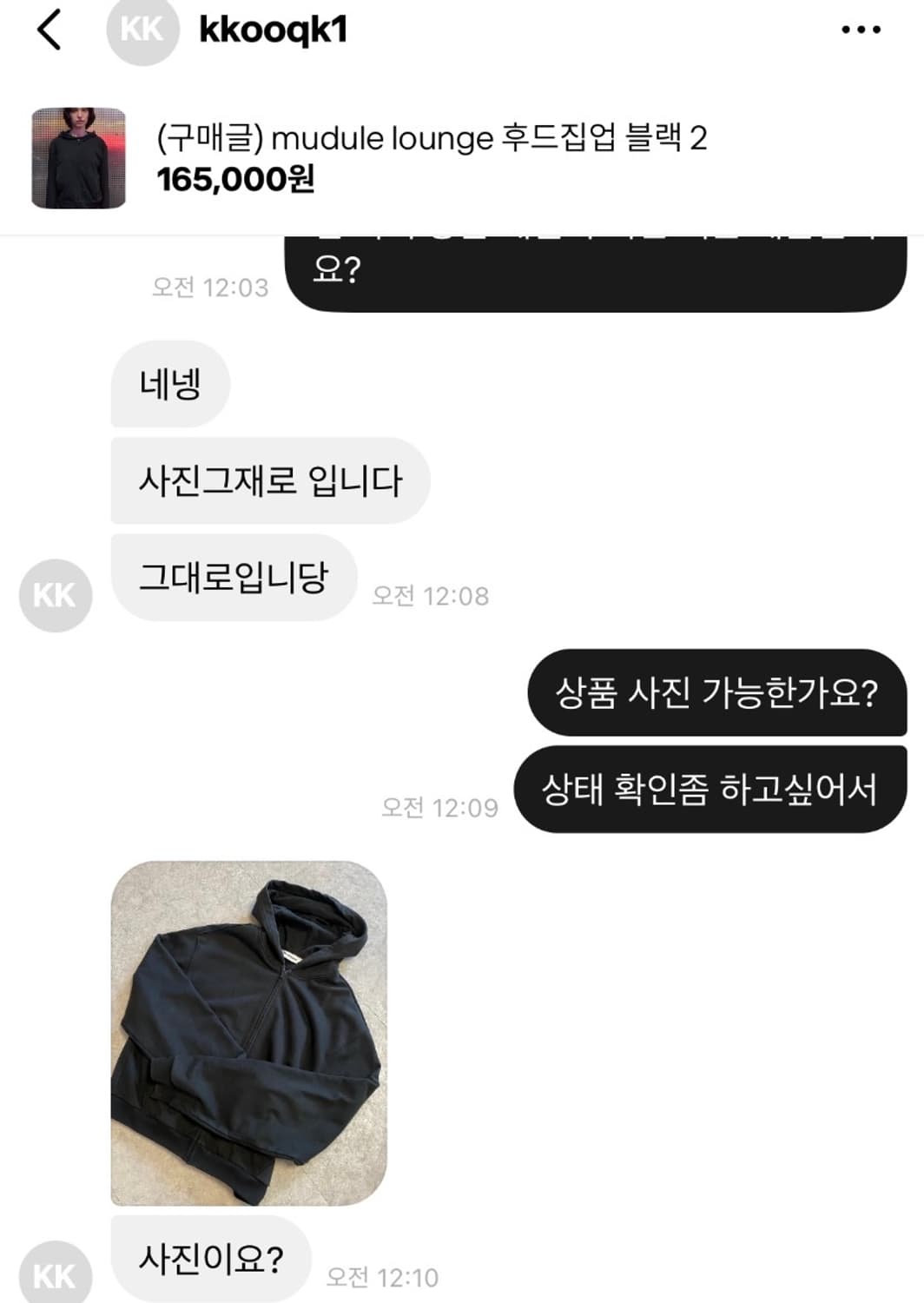
Task: Select the 네넹 message bubble
Action: tap(169, 382)
